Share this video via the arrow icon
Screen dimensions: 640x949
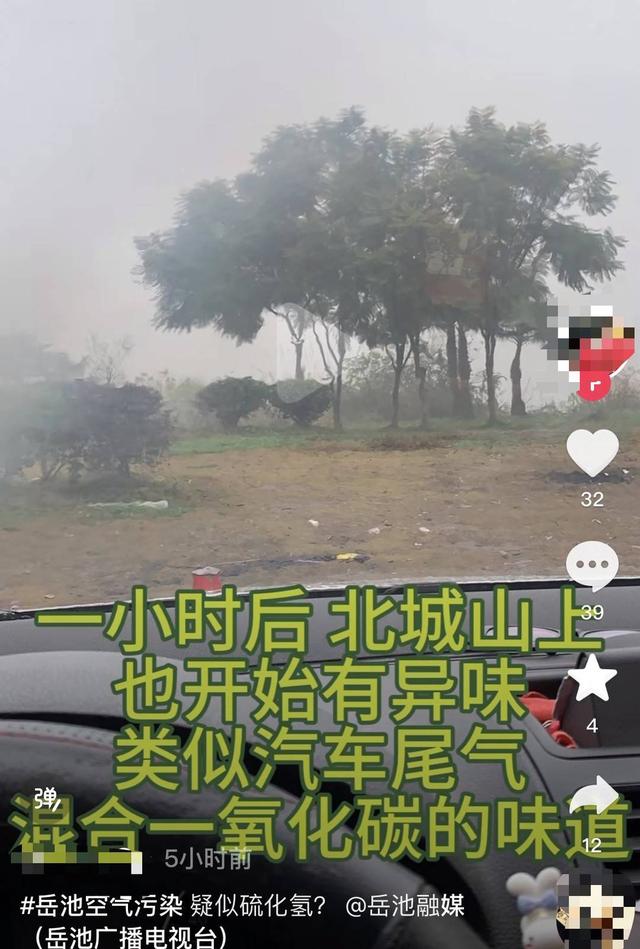[592, 798]
